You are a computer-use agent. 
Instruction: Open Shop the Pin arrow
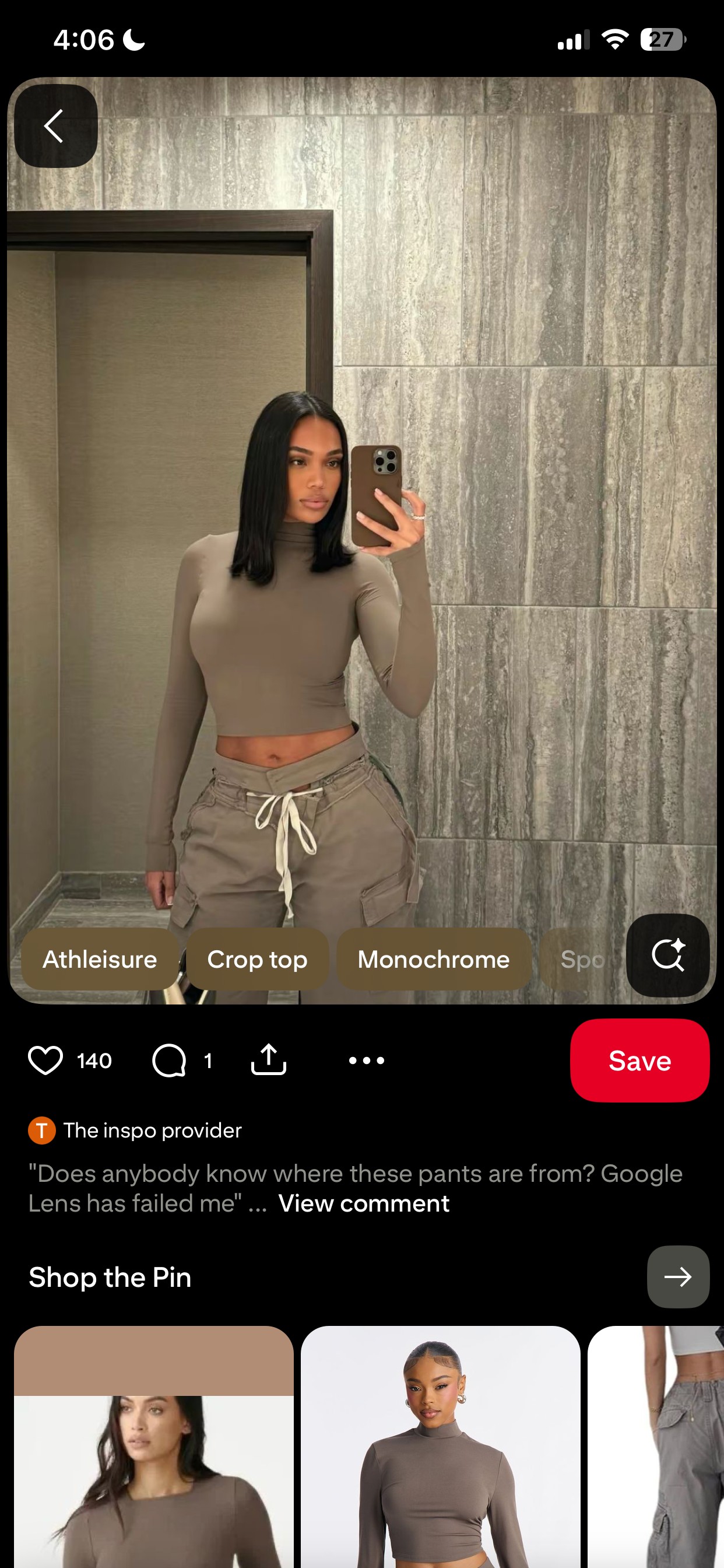coord(678,1276)
